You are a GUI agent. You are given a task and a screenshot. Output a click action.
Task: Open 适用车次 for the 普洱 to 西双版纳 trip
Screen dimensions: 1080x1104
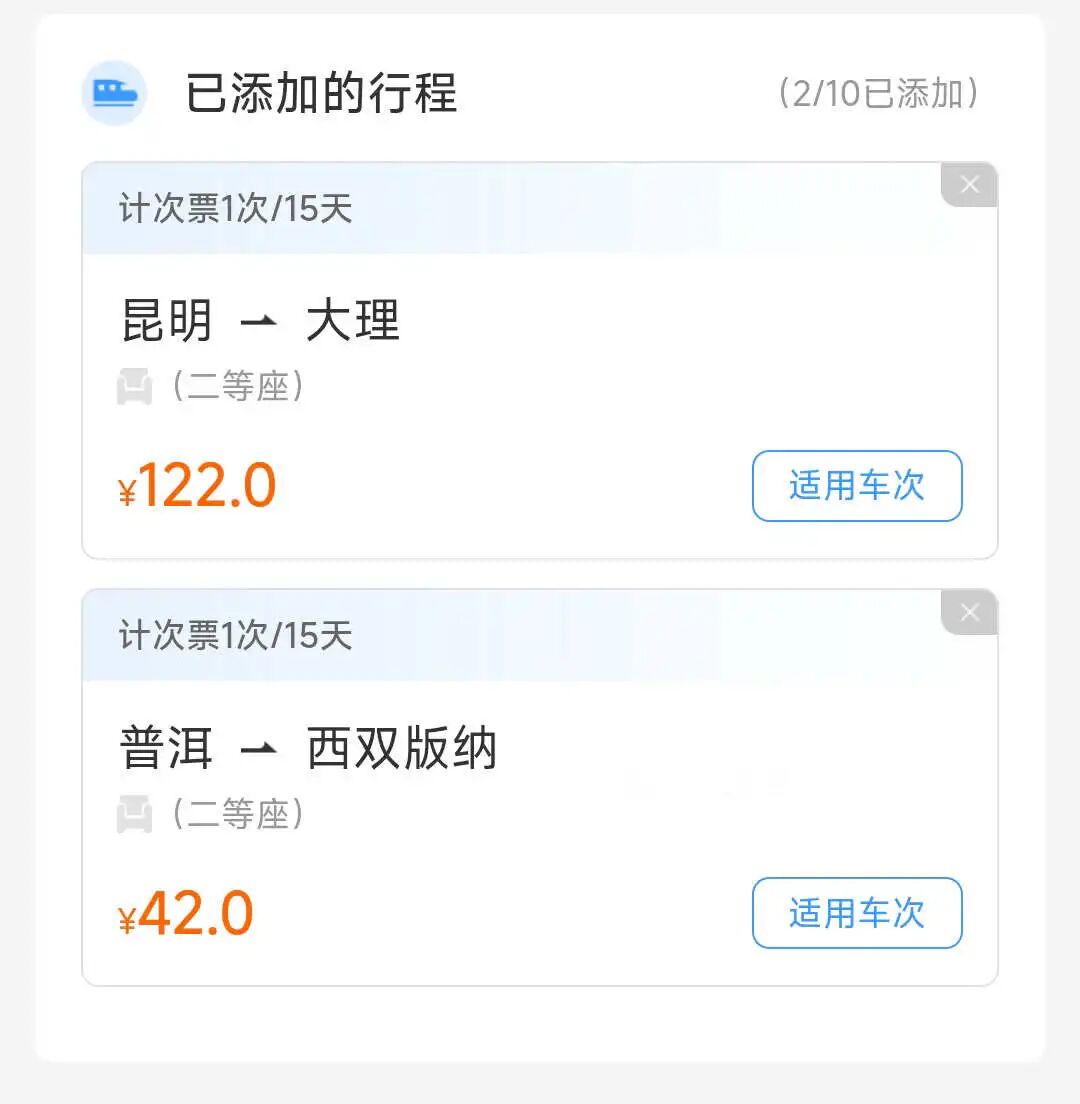[x=857, y=913]
